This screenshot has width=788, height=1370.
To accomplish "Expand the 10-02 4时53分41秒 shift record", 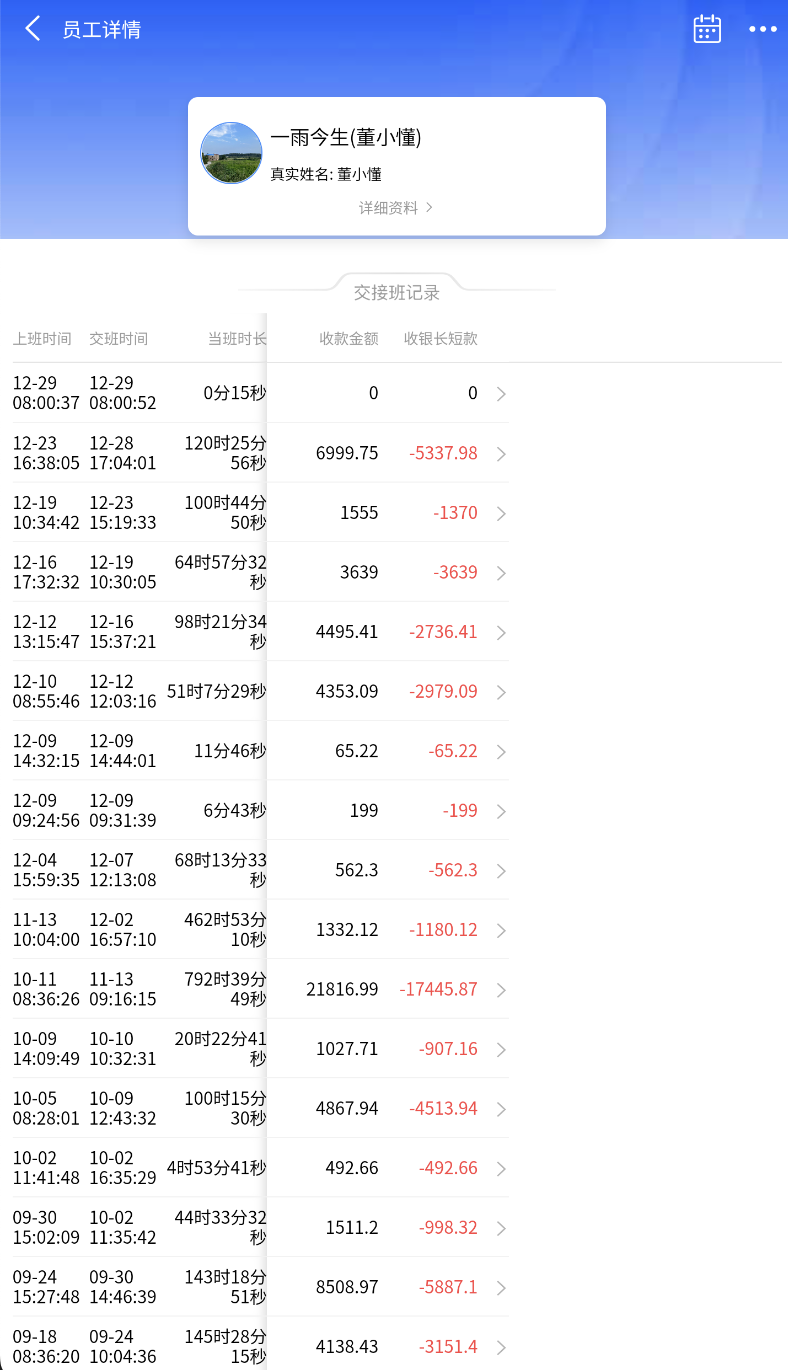I will pos(500,1167).
